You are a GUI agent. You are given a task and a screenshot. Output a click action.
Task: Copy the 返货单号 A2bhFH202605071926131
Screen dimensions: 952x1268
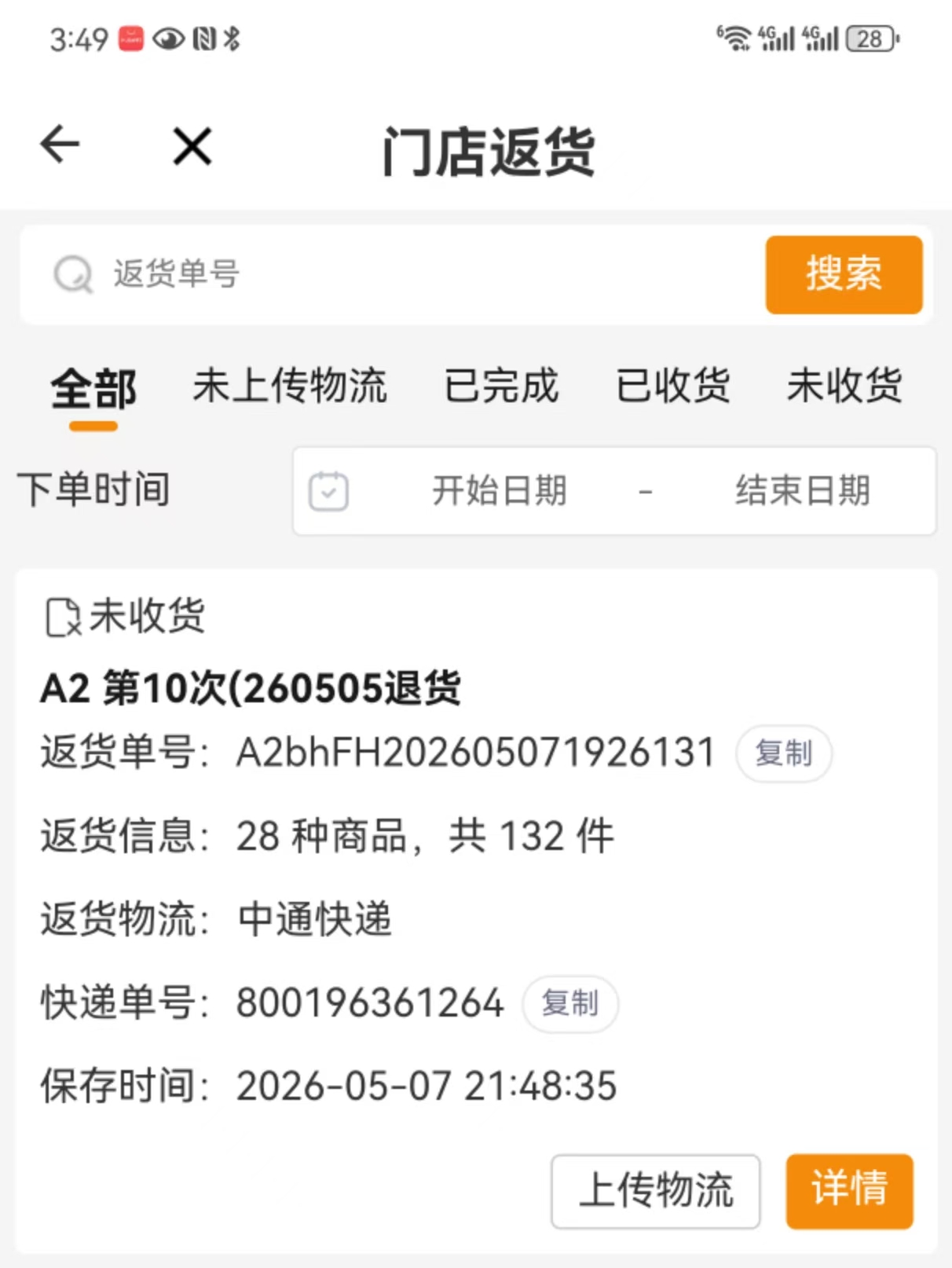click(783, 753)
